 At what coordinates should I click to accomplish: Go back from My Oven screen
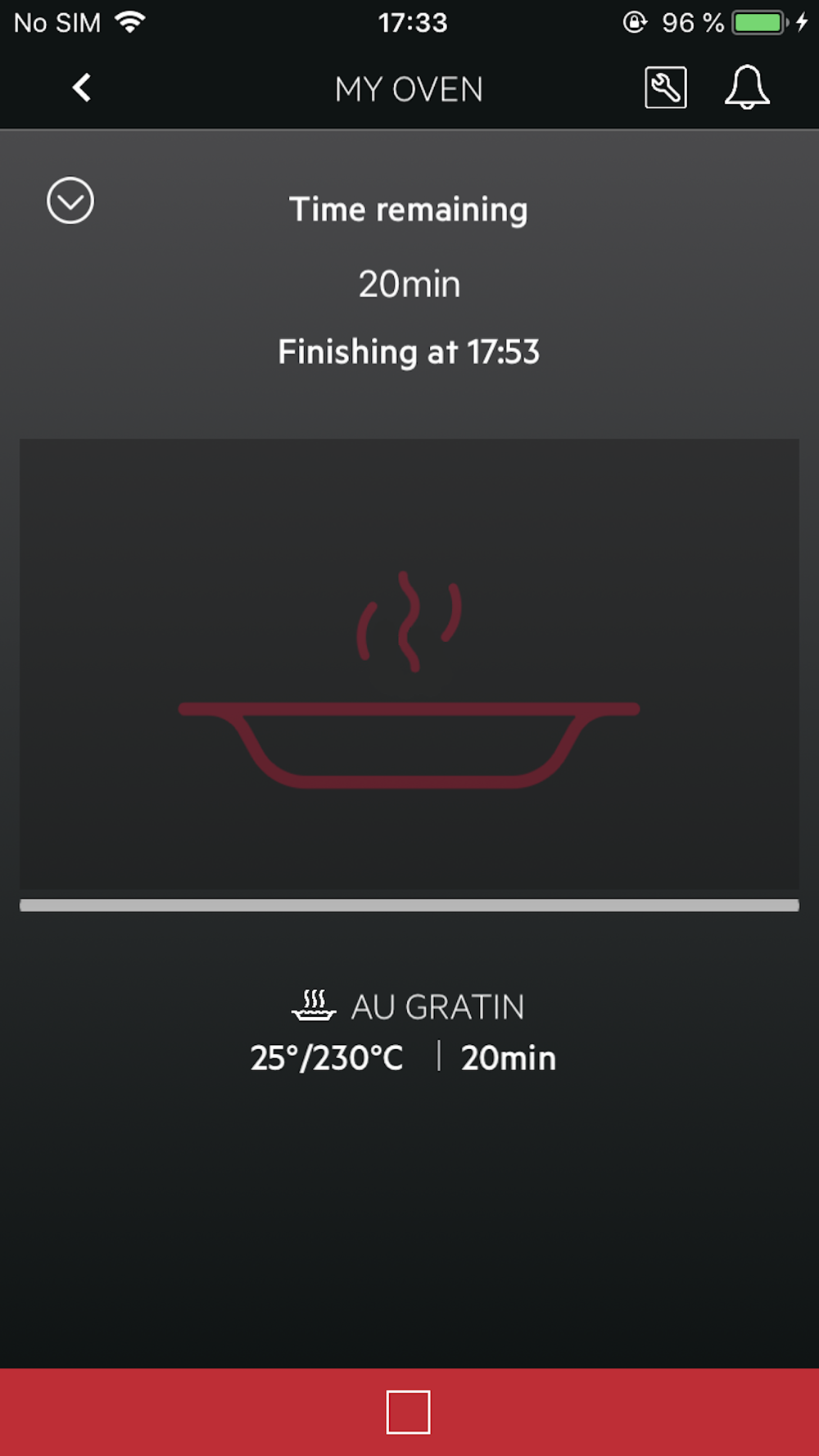pos(81,88)
